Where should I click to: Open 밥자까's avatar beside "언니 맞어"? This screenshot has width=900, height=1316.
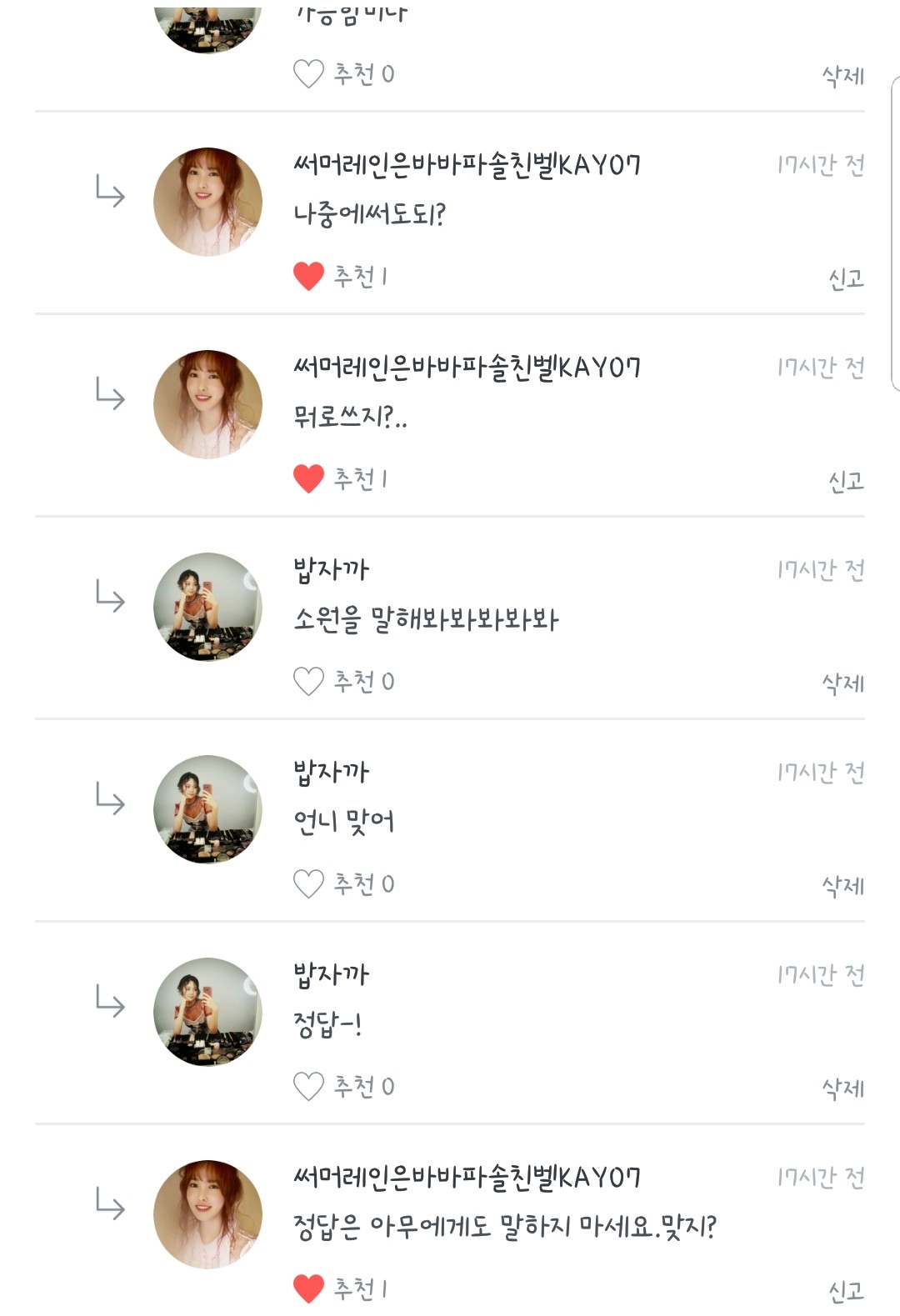pyautogui.click(x=207, y=809)
